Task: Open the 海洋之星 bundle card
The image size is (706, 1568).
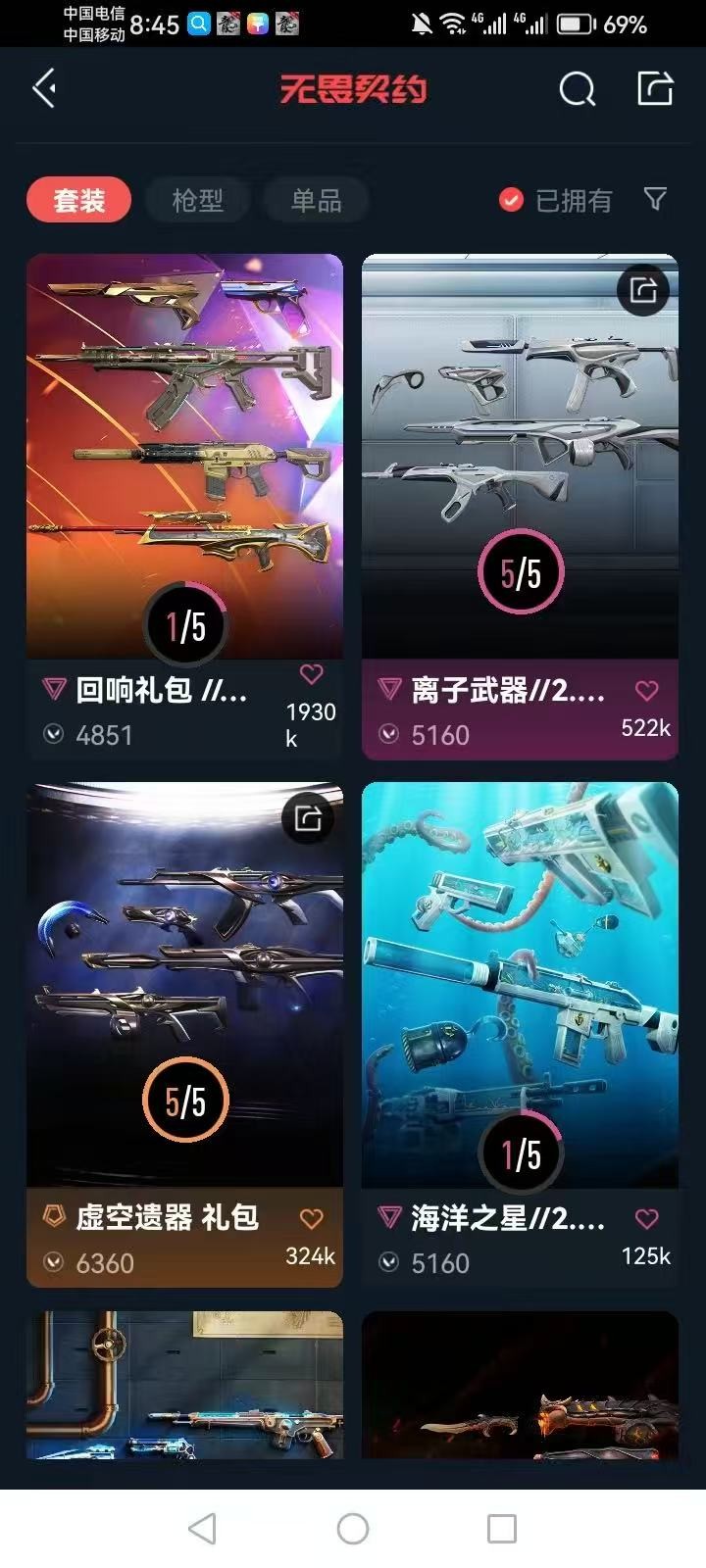Action: tap(520, 985)
